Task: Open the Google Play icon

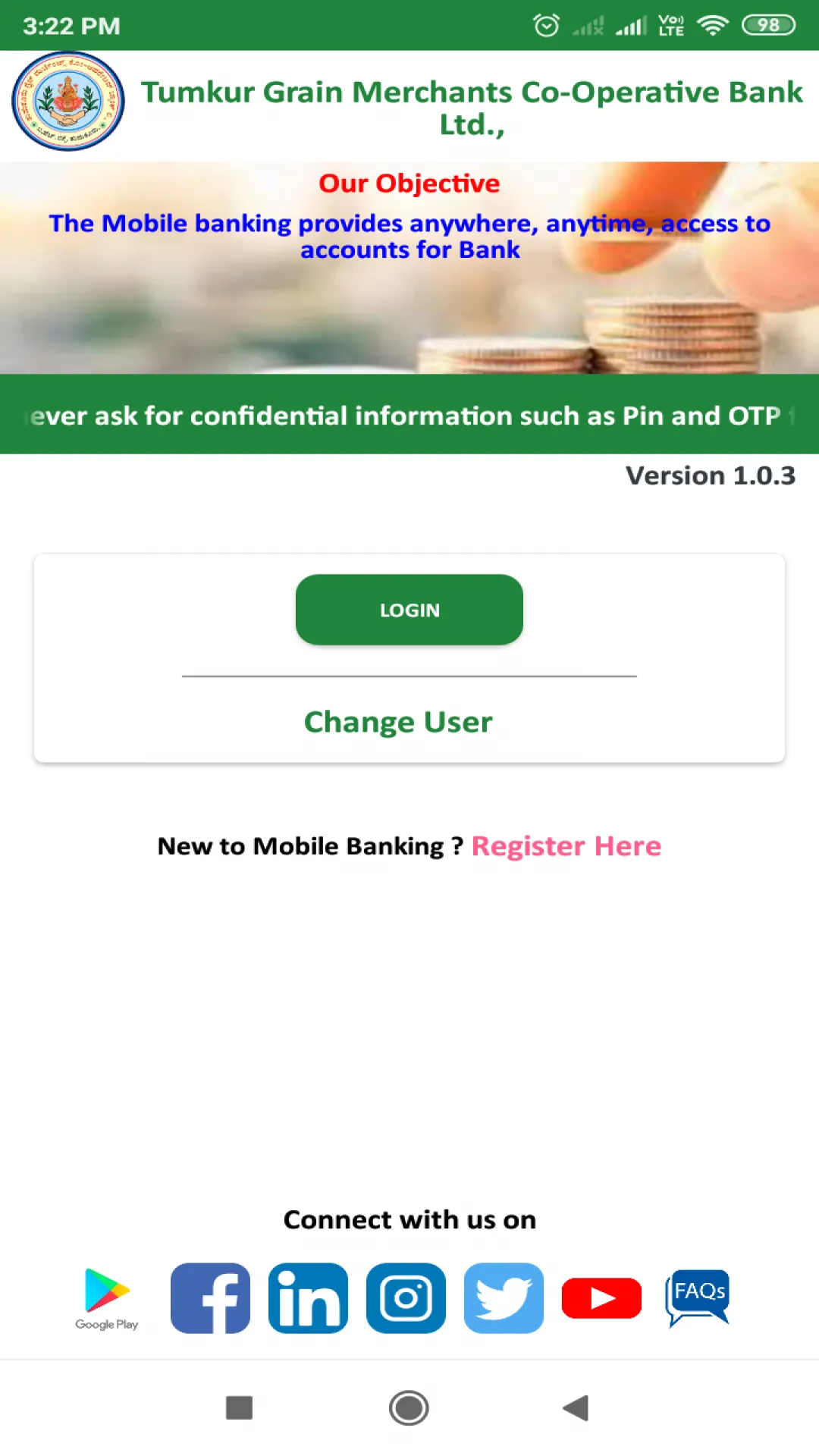Action: 107,1298
